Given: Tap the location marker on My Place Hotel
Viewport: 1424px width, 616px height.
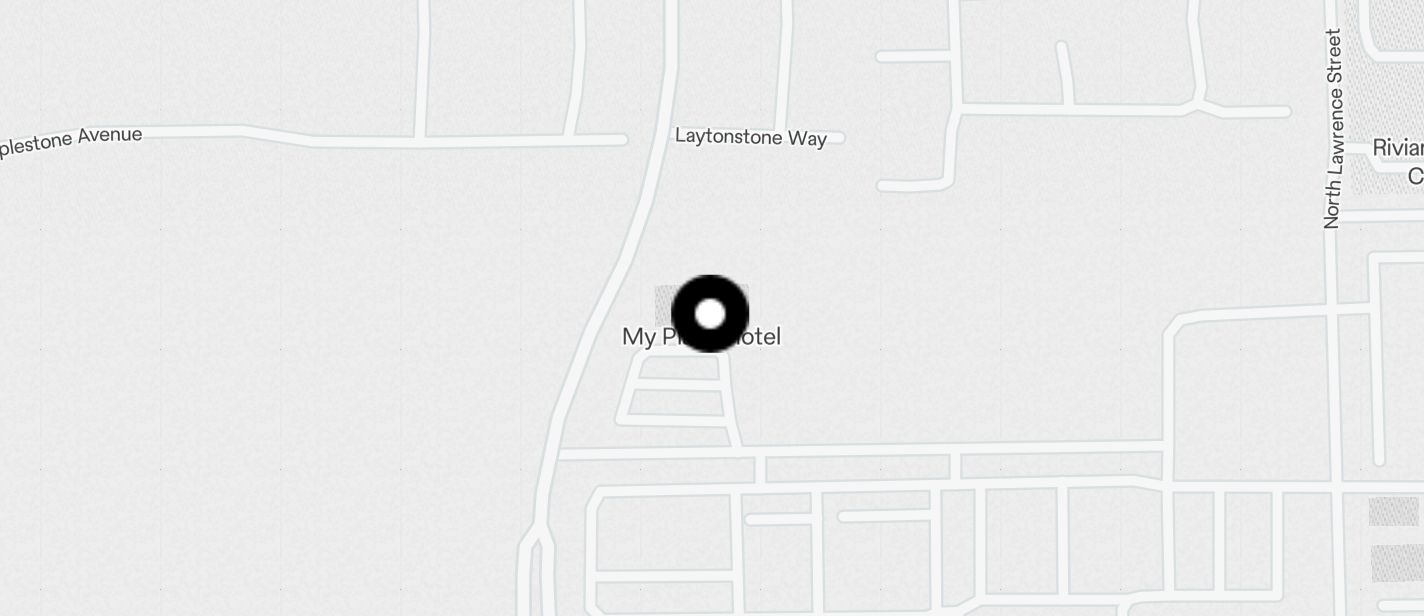Looking at the screenshot, I should 710,314.
